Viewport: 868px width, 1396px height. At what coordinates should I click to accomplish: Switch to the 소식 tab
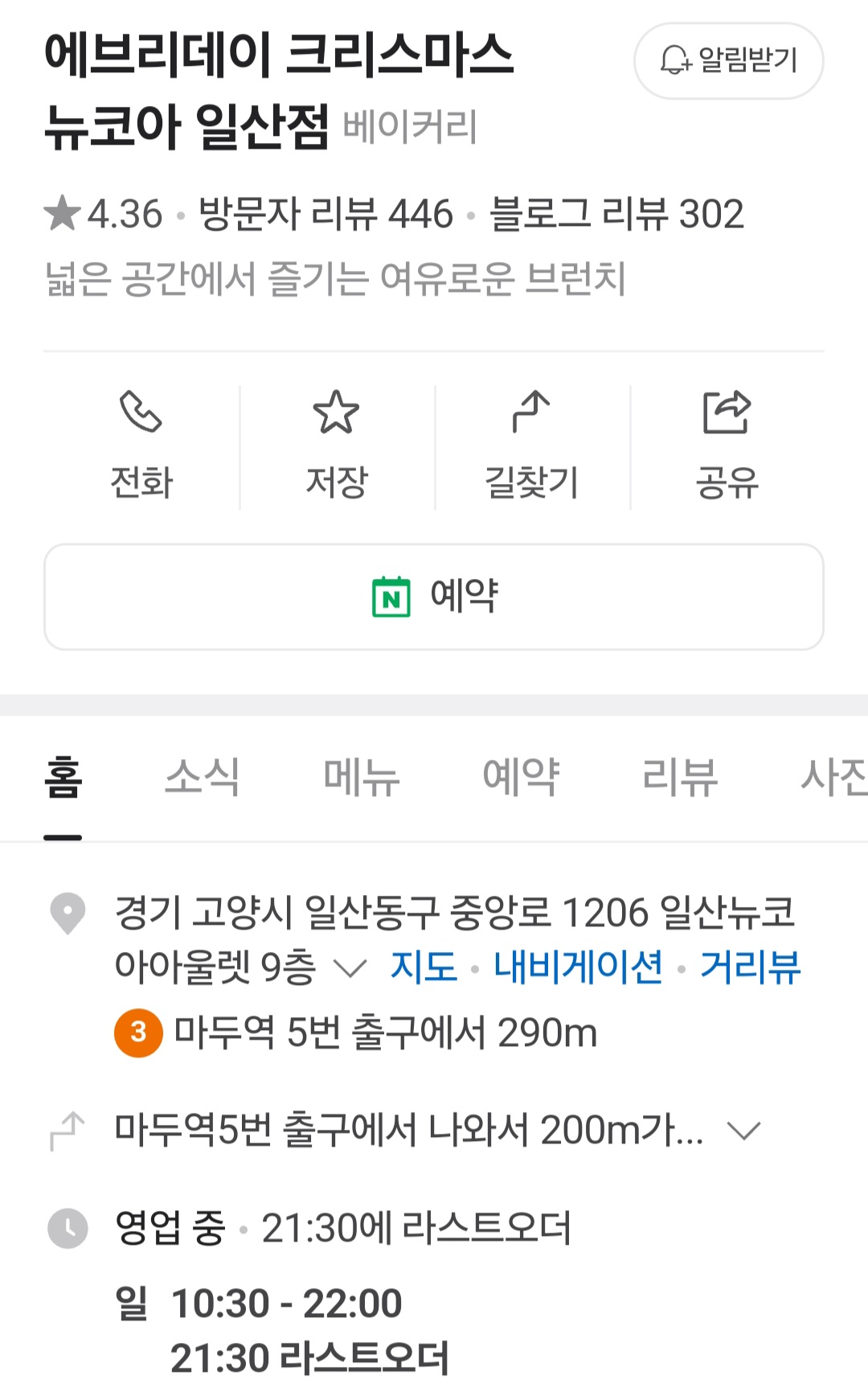[x=202, y=778]
